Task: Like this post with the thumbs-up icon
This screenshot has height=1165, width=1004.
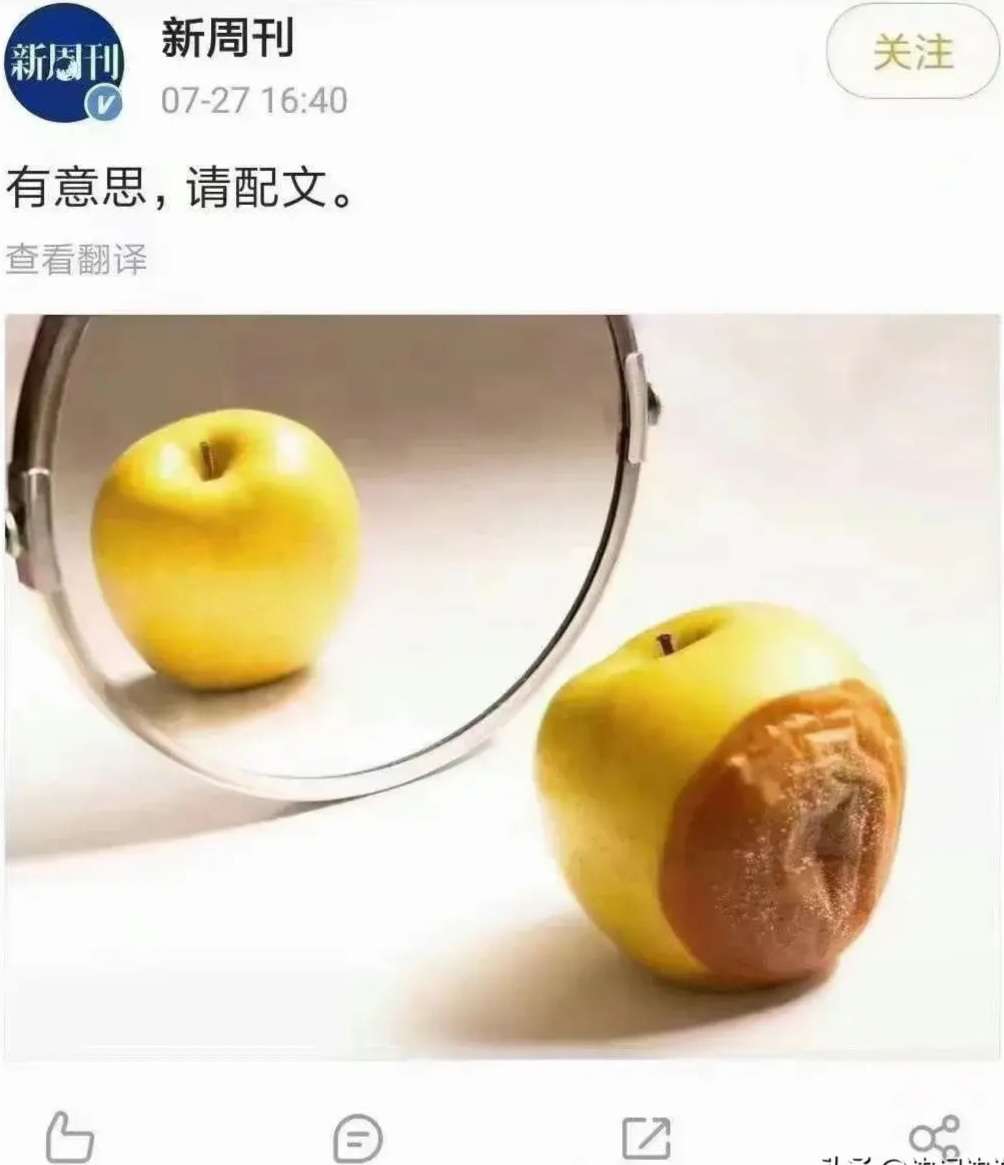Action: [70, 1137]
